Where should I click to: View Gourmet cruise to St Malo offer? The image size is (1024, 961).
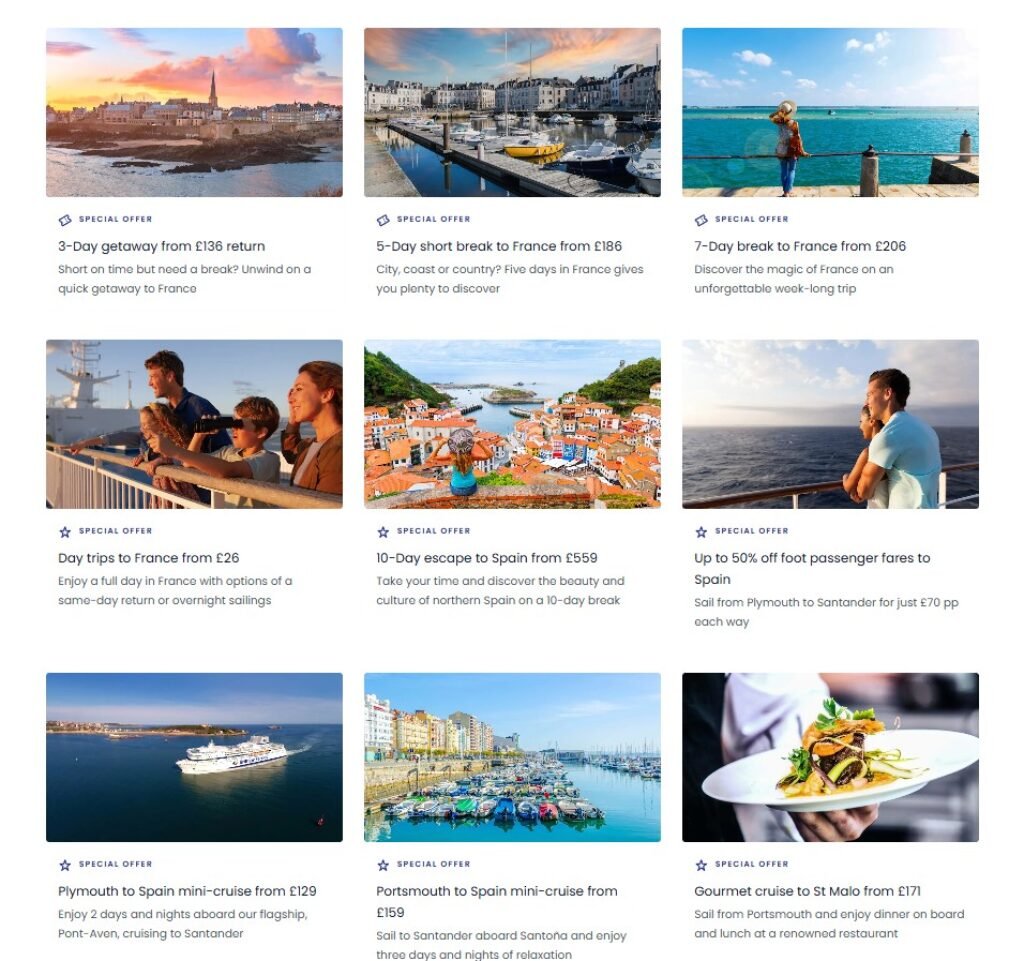(807, 891)
